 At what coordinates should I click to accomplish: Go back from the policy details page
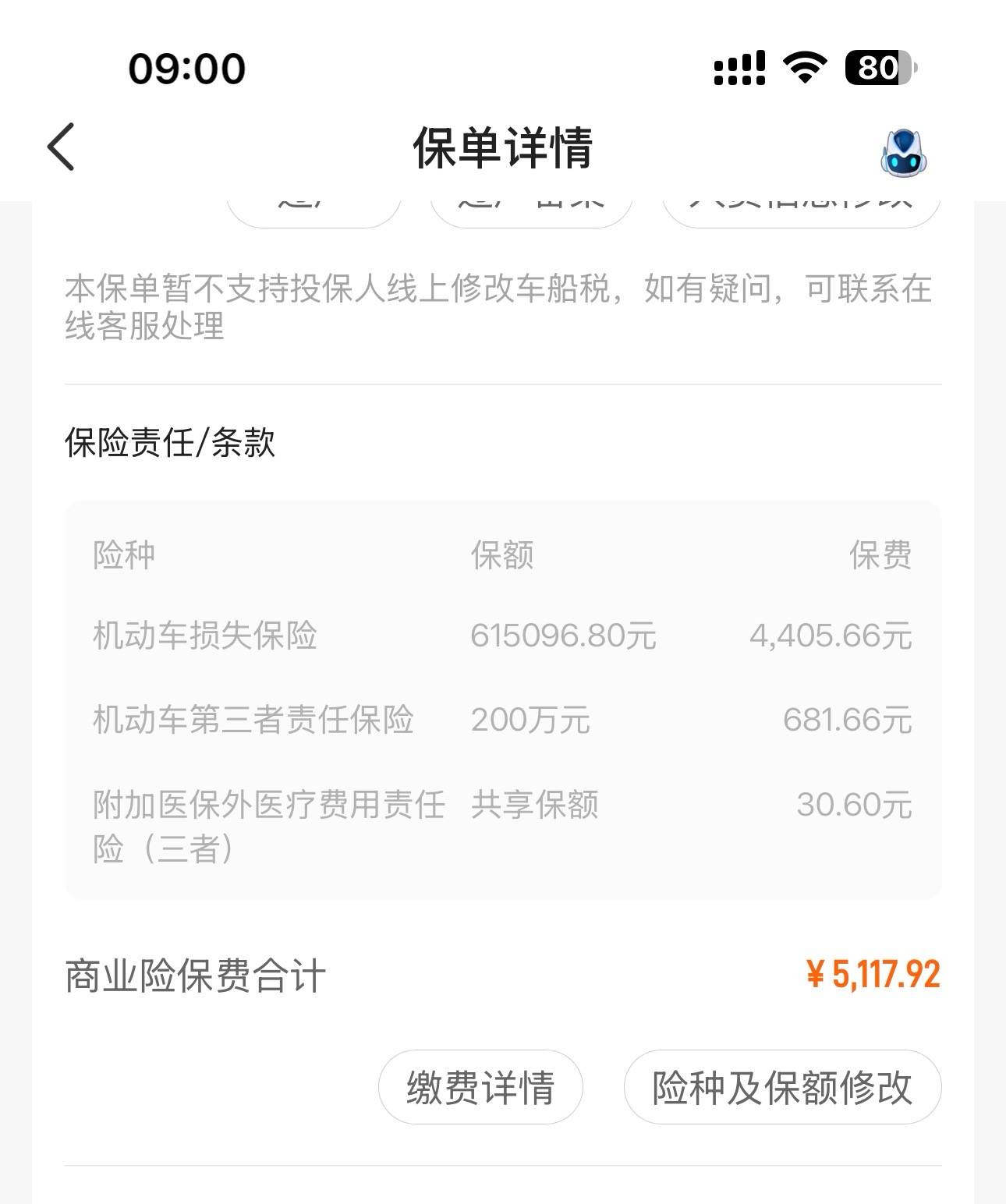tap(61, 147)
